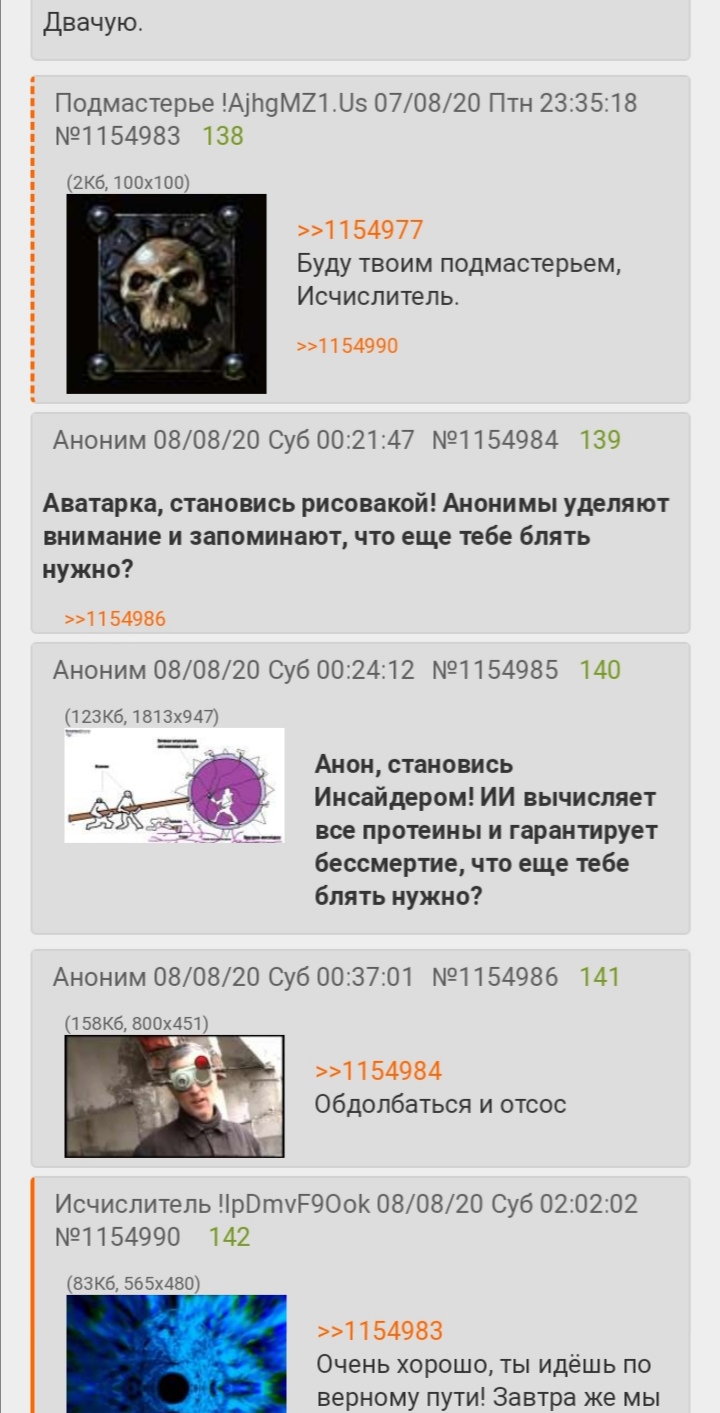Follow quoted link >>1154983 in post 142
This screenshot has height=1413, width=720.
(x=380, y=1331)
